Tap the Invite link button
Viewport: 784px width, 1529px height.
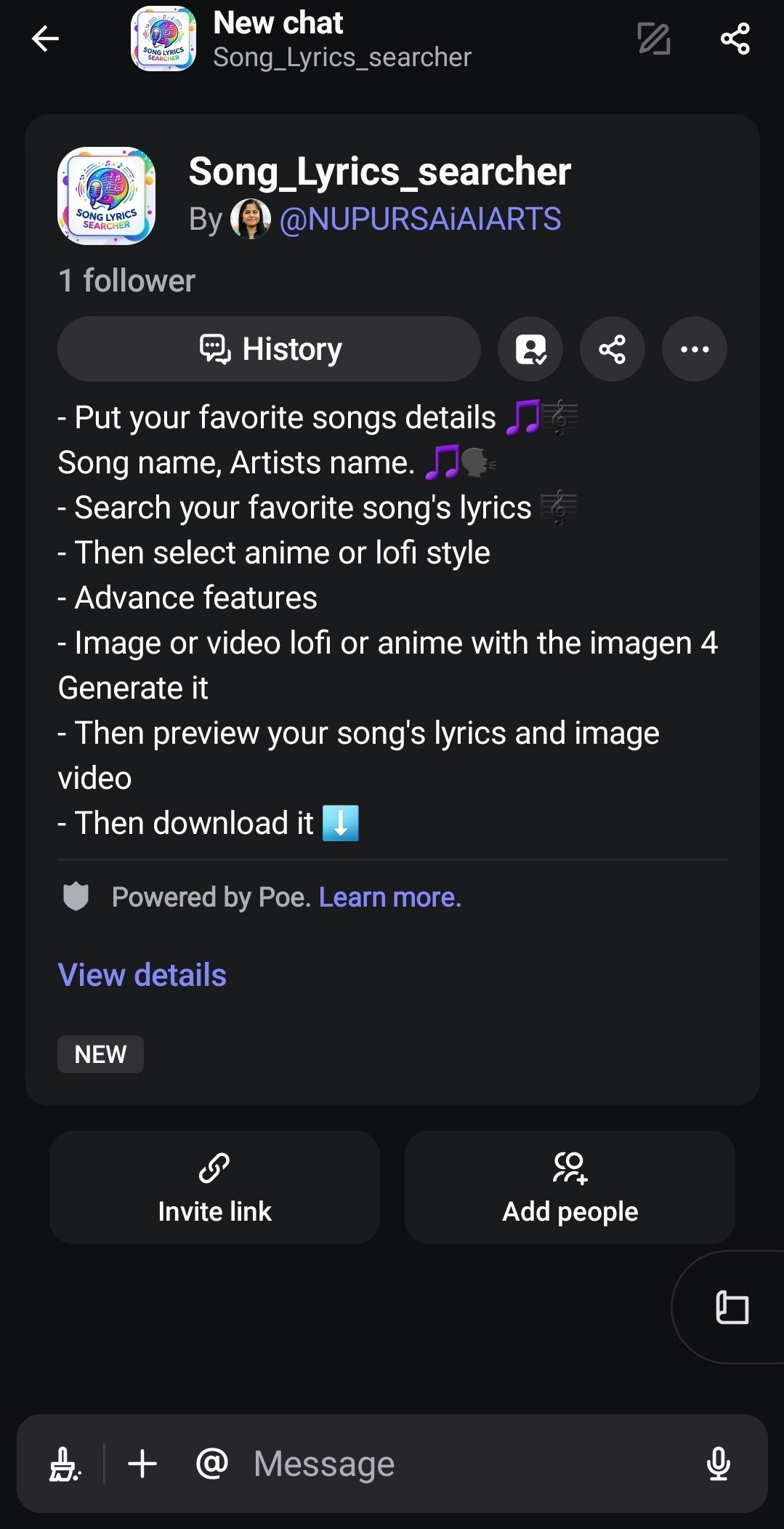214,1187
